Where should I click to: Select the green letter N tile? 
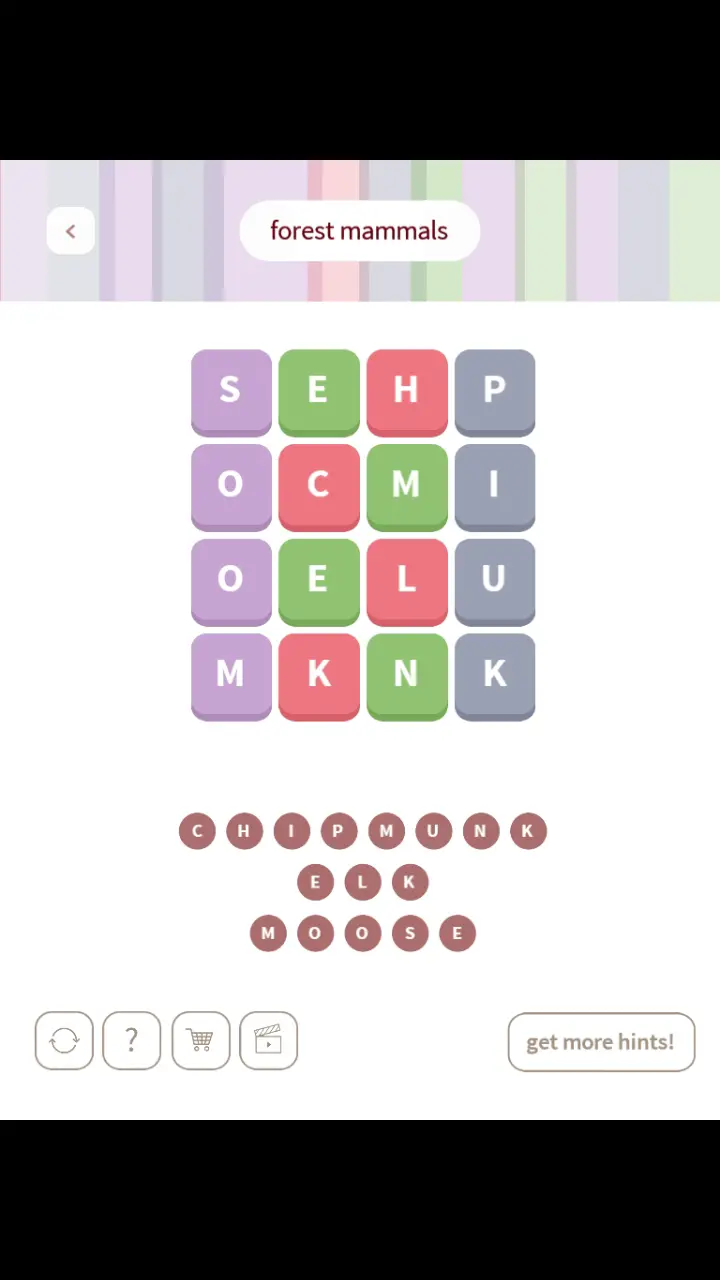(407, 677)
